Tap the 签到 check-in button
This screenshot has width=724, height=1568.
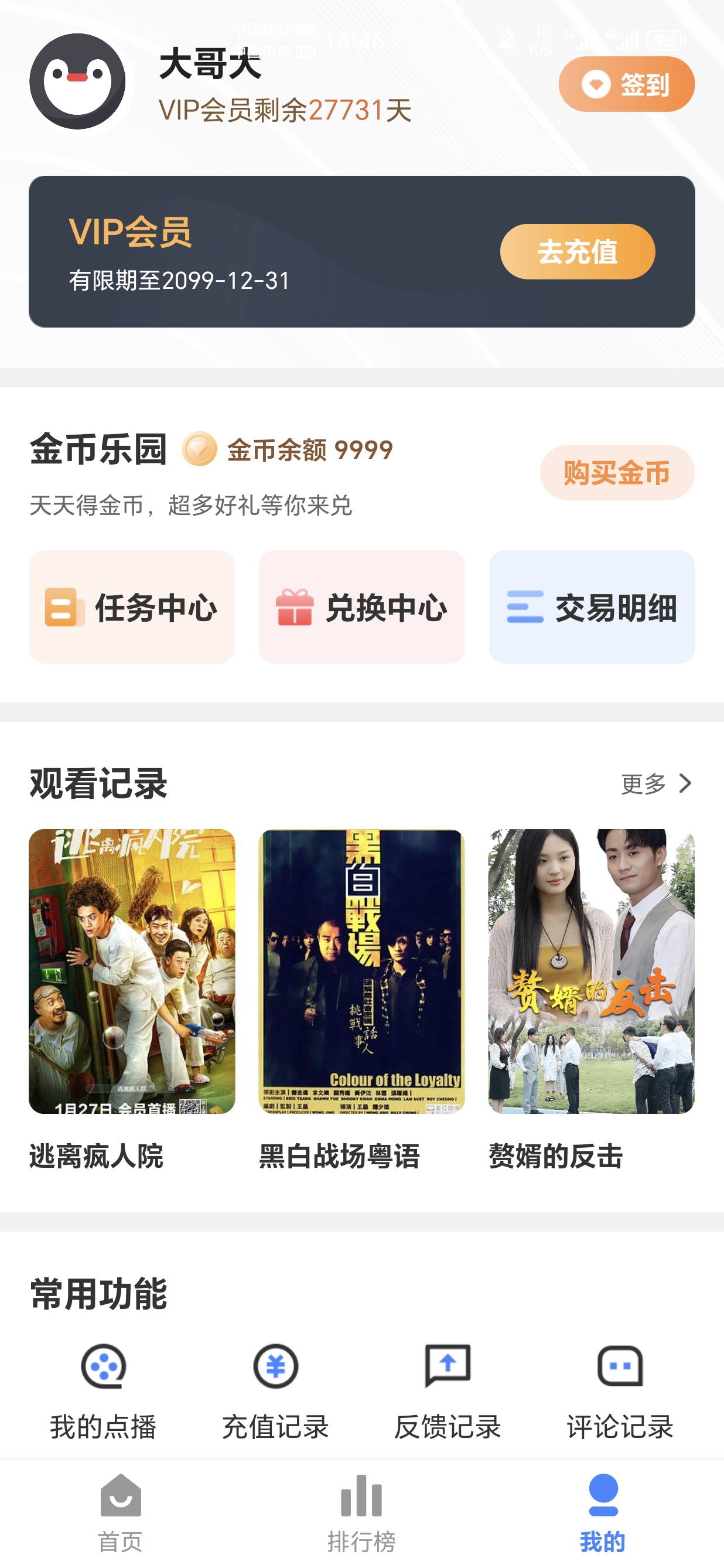point(626,84)
